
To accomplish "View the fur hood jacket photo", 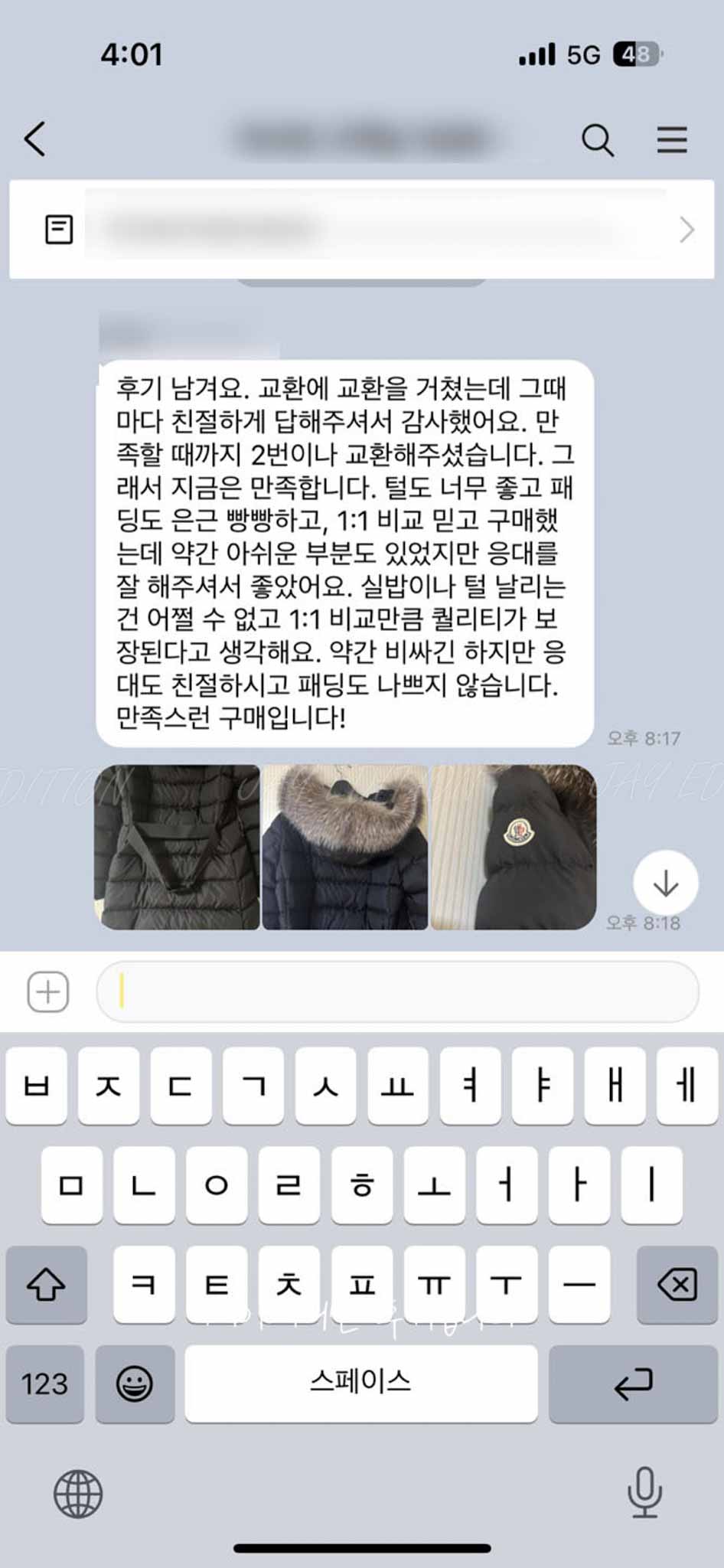I will click(344, 847).
